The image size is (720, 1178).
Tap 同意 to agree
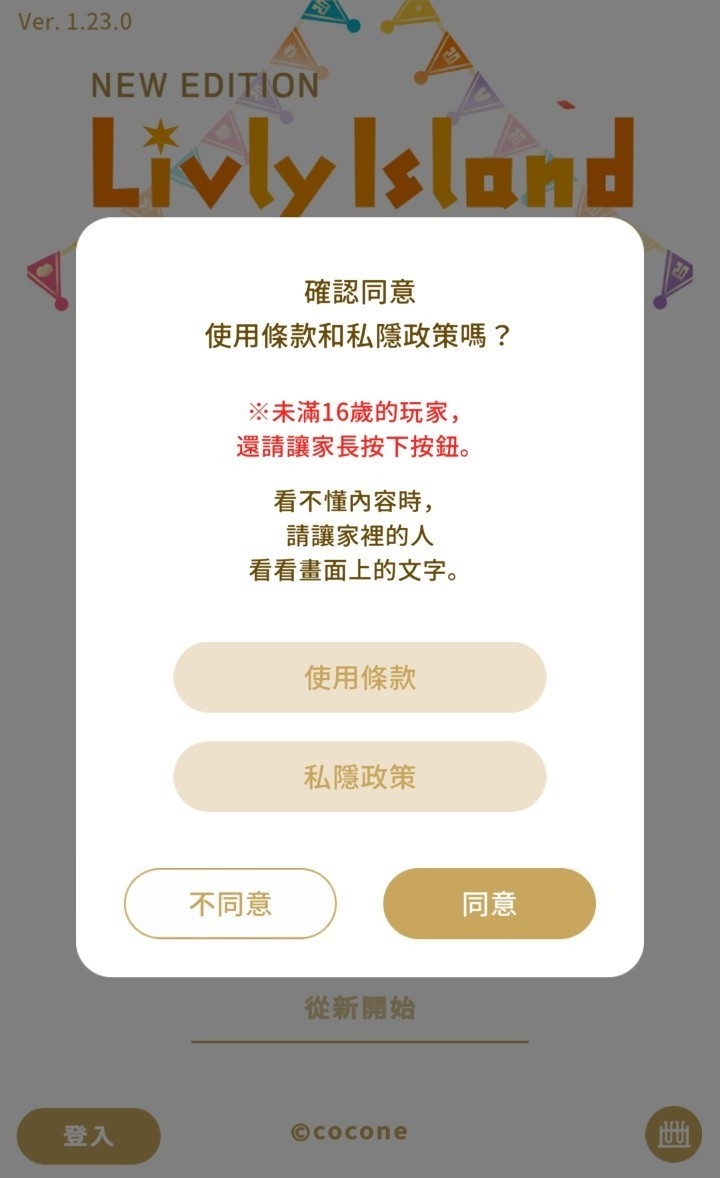point(489,903)
